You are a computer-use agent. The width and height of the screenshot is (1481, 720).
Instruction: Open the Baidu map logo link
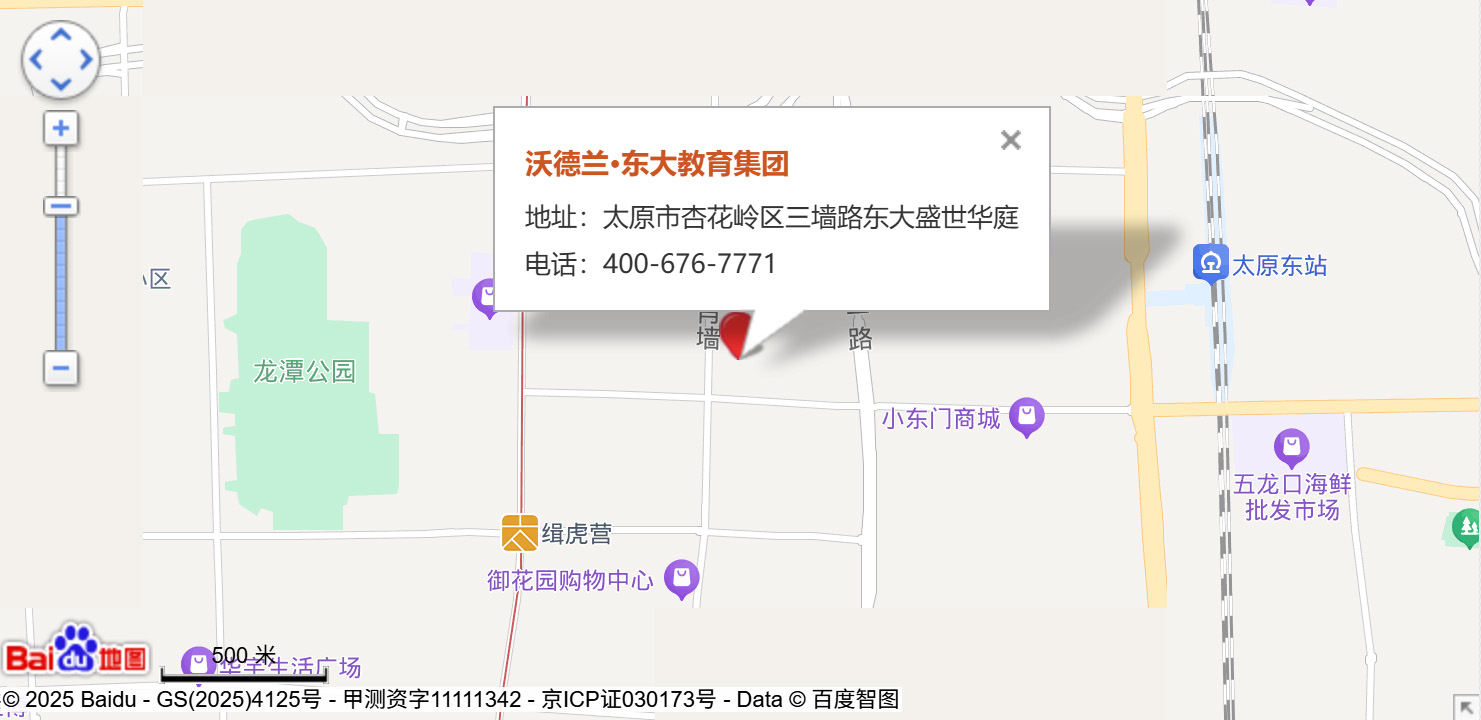tap(77, 651)
